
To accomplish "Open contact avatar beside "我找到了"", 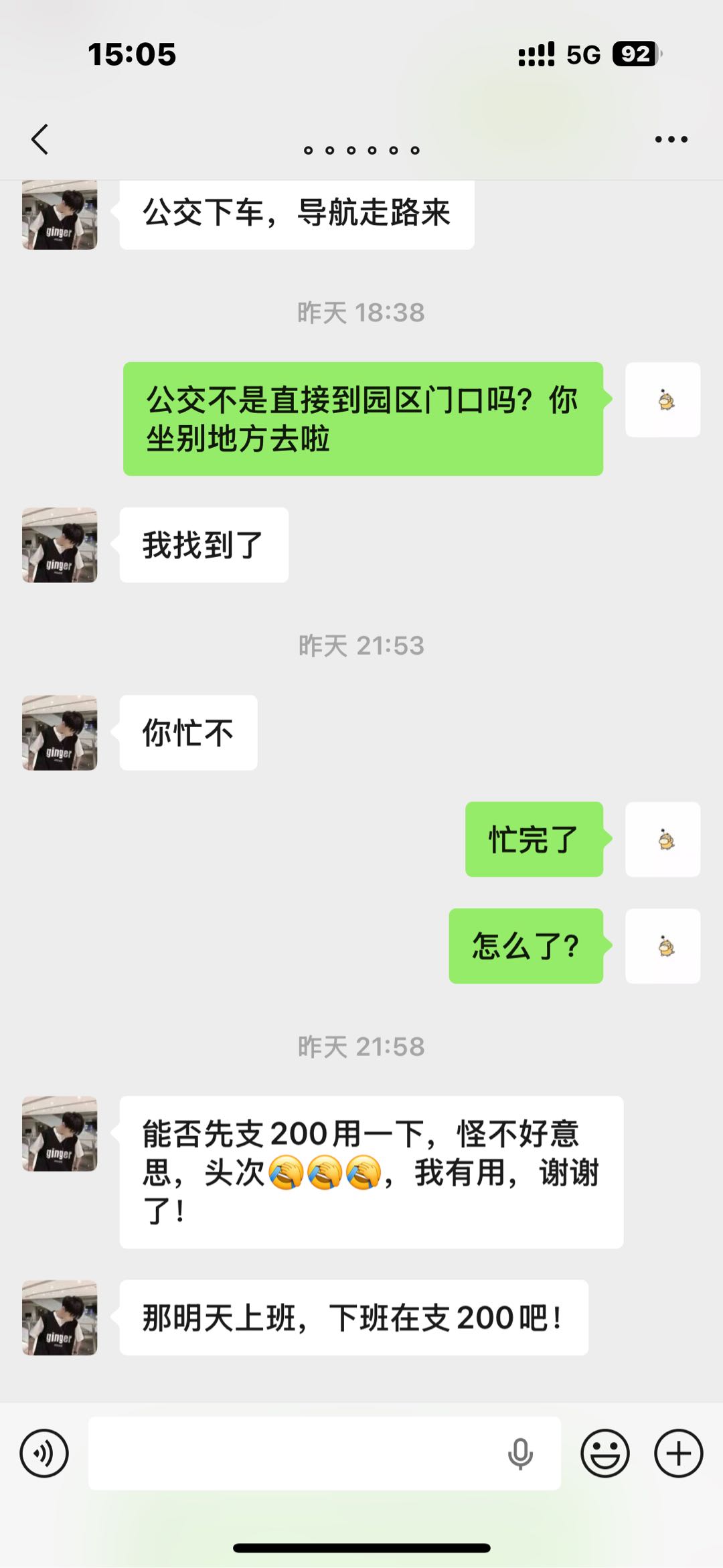I will pos(60,545).
